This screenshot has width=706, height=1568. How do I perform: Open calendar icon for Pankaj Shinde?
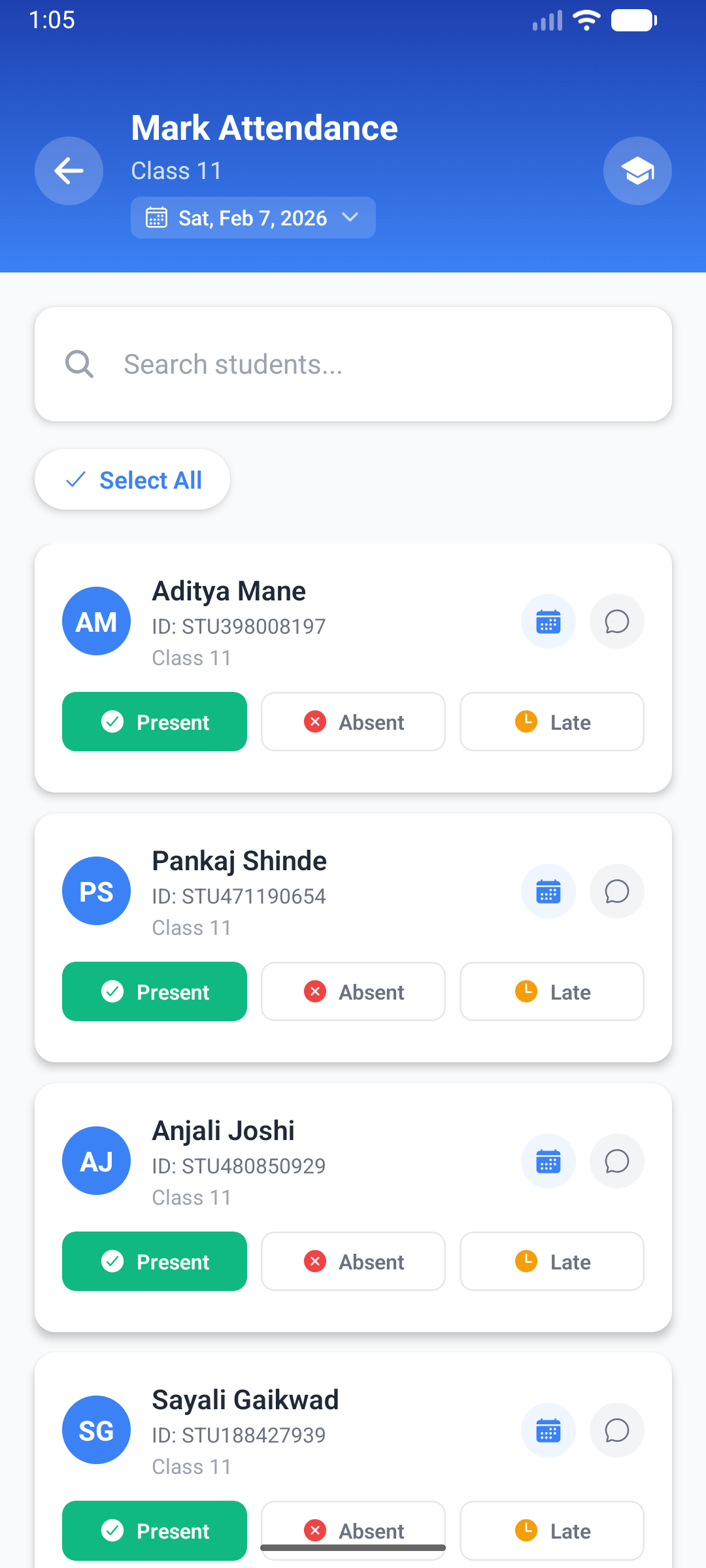[x=548, y=891]
